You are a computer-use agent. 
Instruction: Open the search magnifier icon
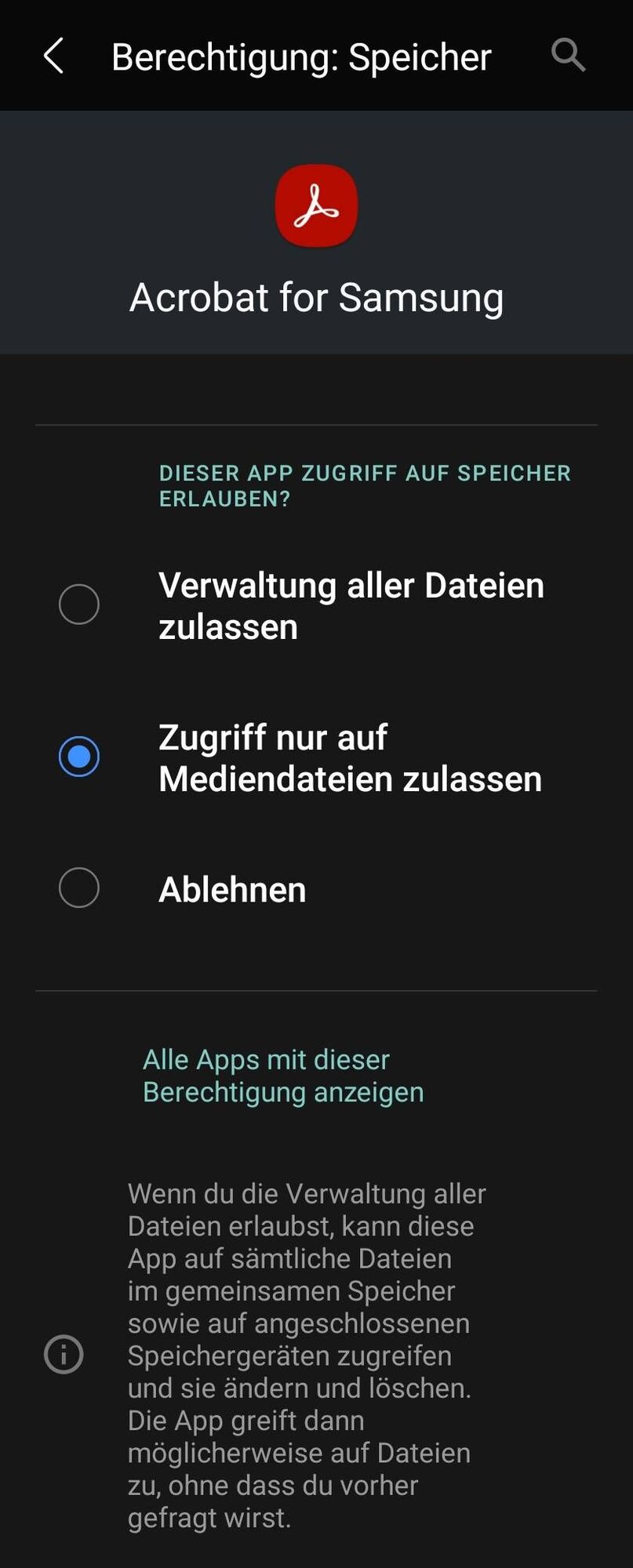pyautogui.click(x=568, y=56)
